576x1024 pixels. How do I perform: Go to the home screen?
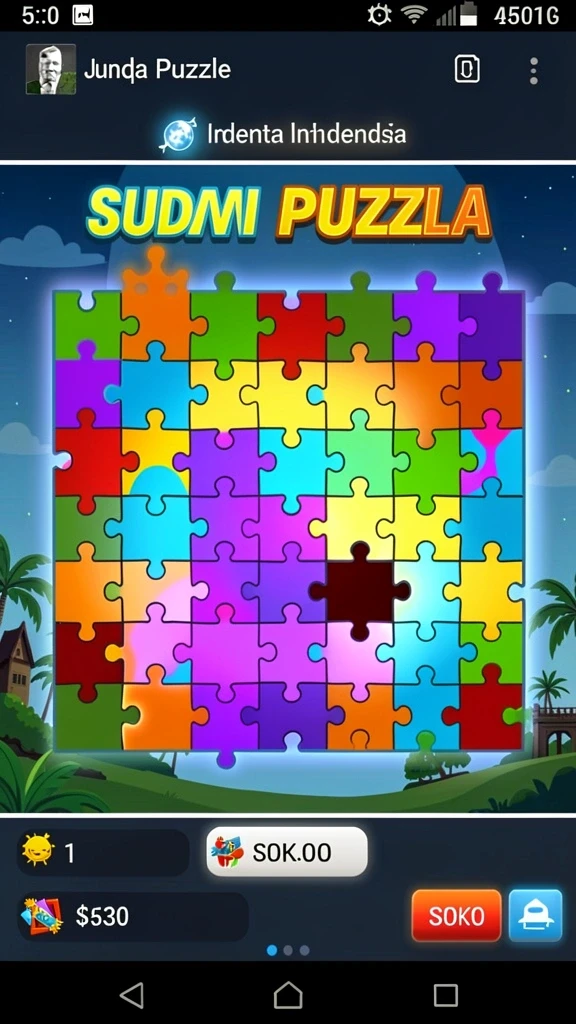tap(288, 995)
